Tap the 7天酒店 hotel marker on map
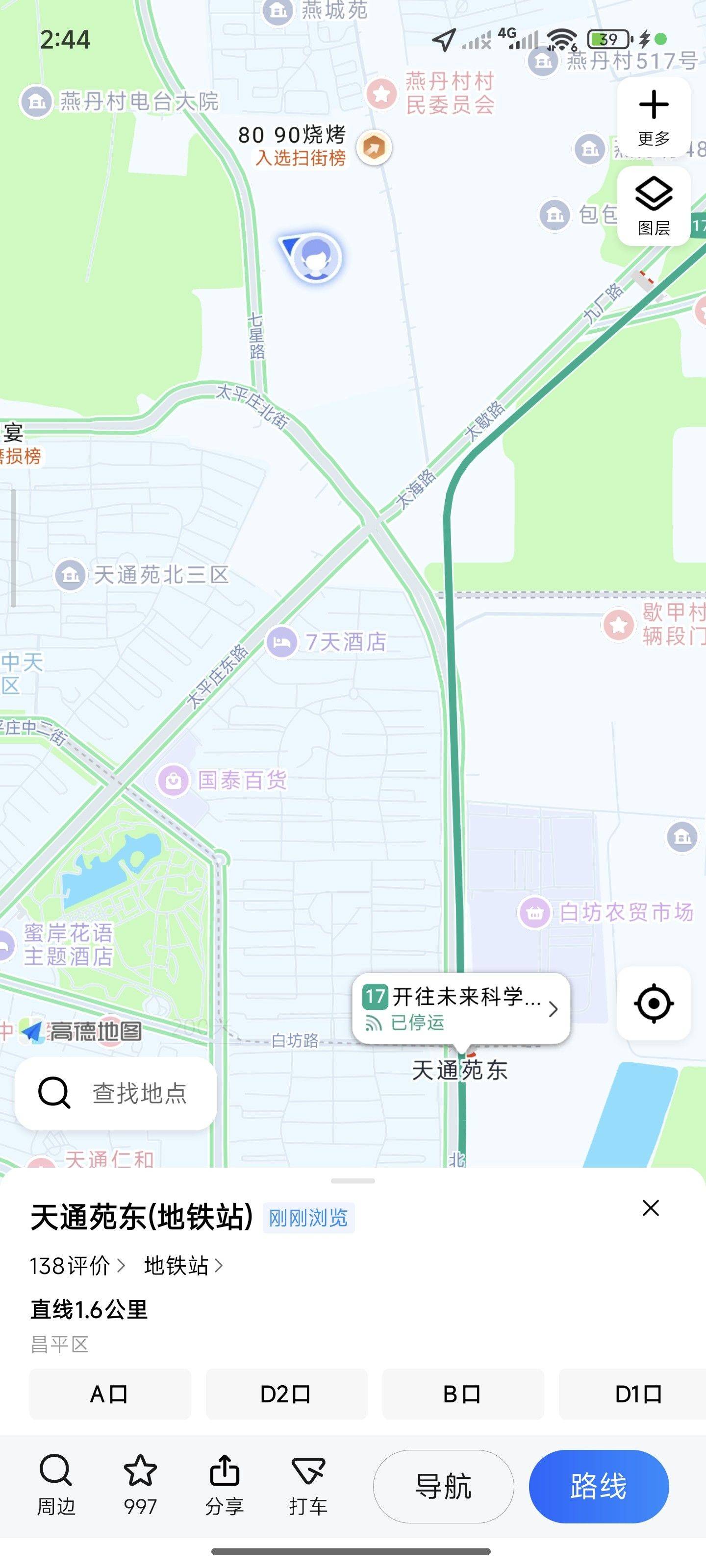 (x=281, y=642)
